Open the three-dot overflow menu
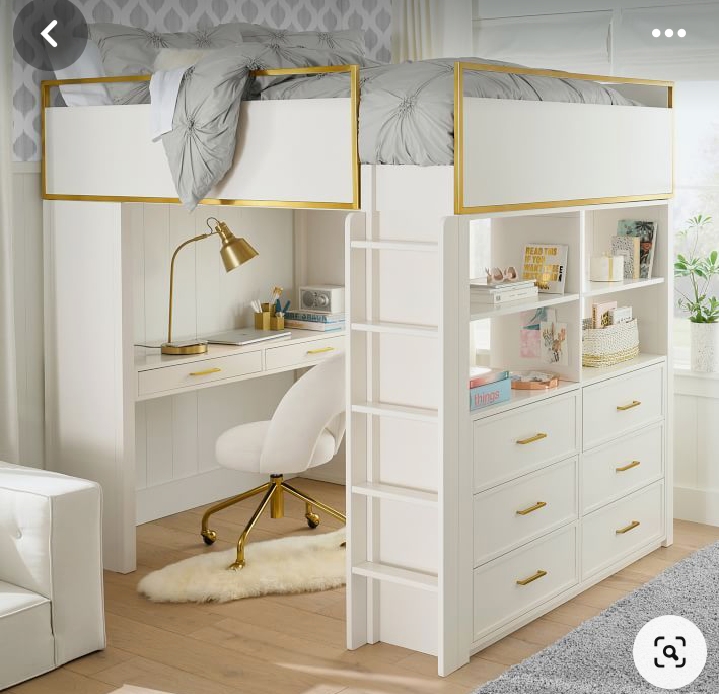 (x=668, y=33)
